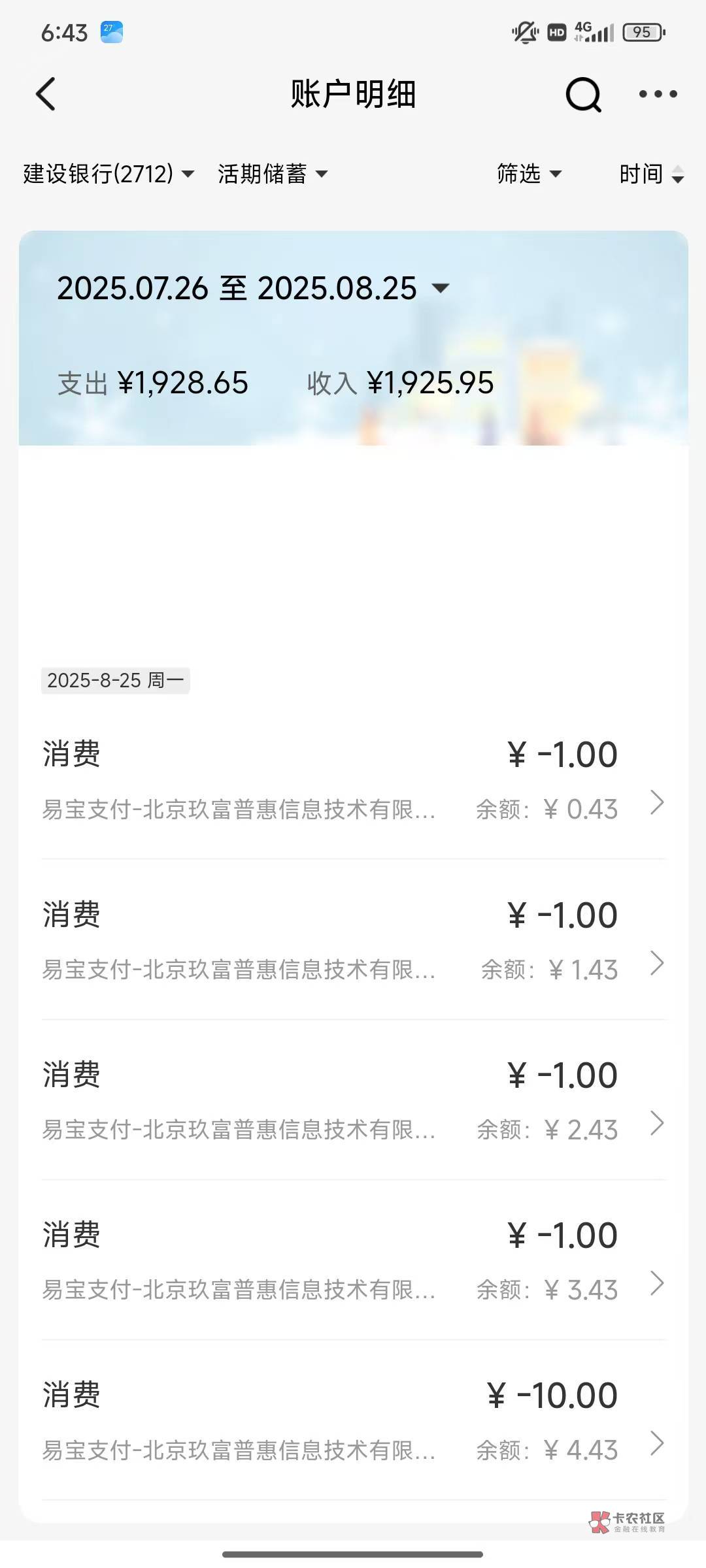Expand the 筛选 filter options
Screen dimensions: 706x1568
point(529,174)
